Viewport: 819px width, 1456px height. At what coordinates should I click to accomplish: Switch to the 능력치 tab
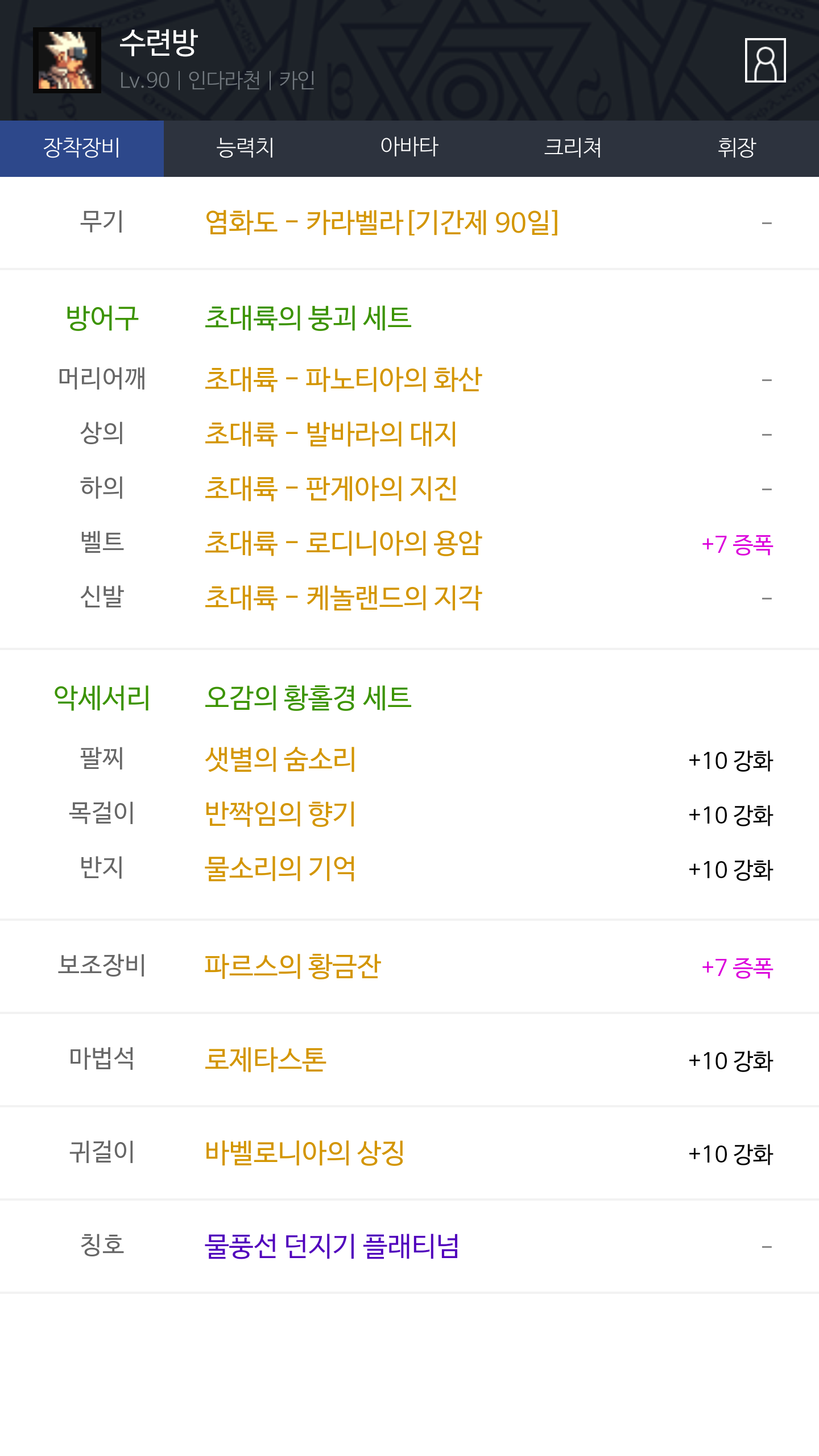(245, 148)
